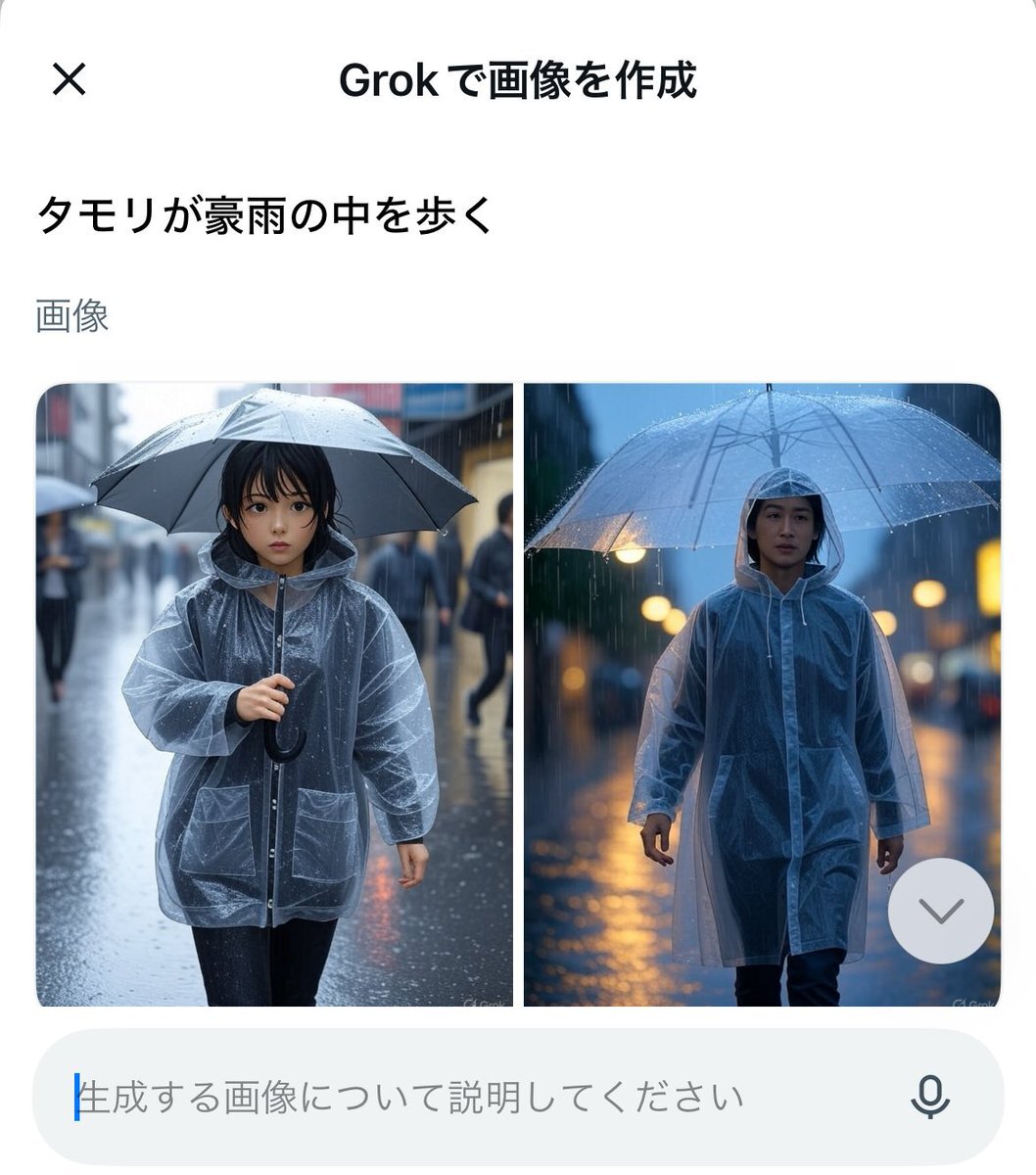Viewport: 1036px width, 1175px height.
Task: Tap the round down-arrow button
Action: [940, 911]
